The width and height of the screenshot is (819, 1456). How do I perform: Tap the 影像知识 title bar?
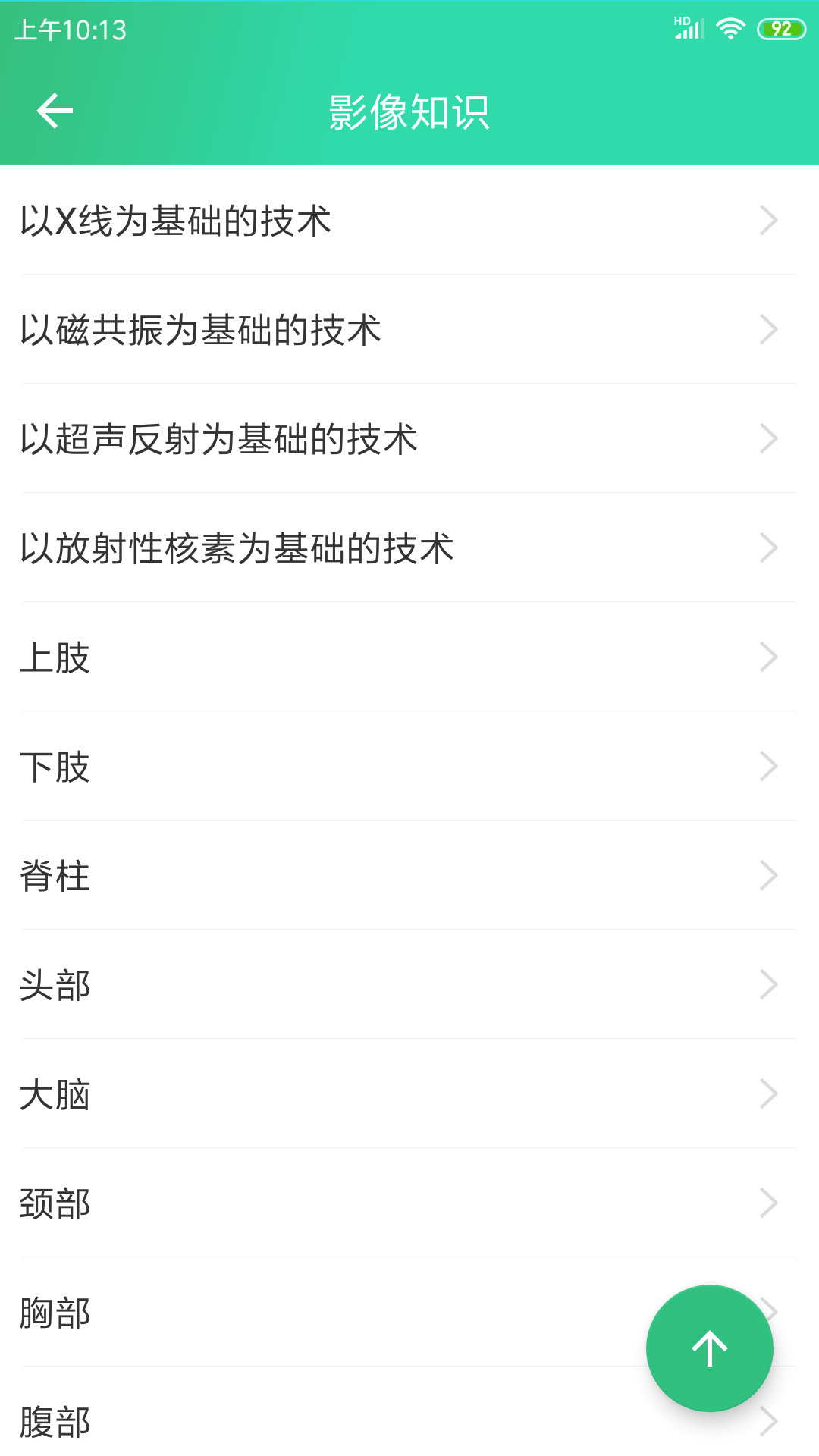coord(409,110)
